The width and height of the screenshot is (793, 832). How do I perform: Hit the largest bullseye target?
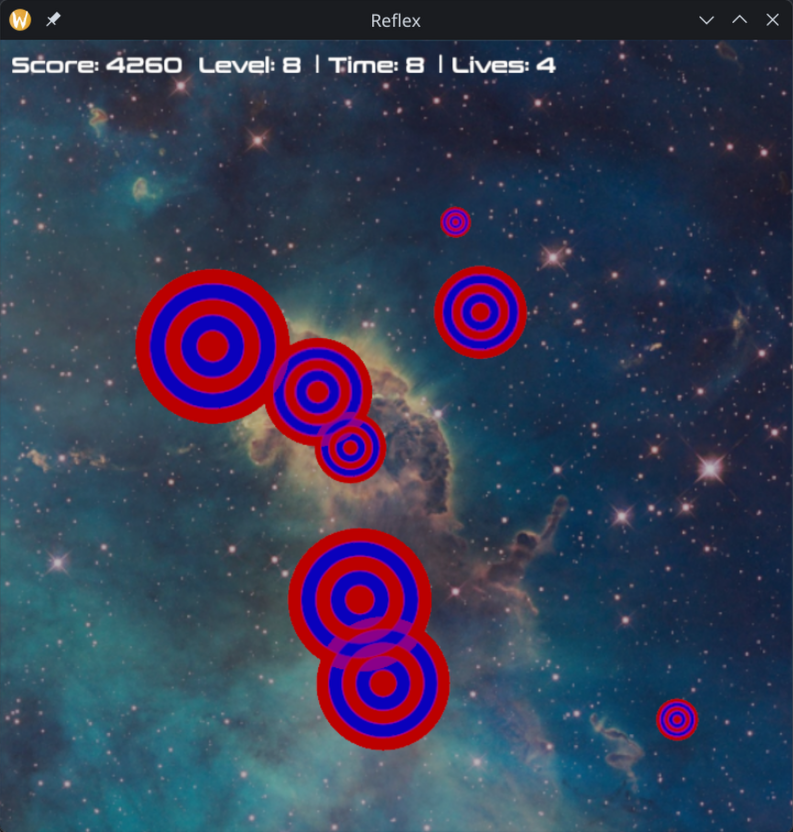[x=212, y=346]
